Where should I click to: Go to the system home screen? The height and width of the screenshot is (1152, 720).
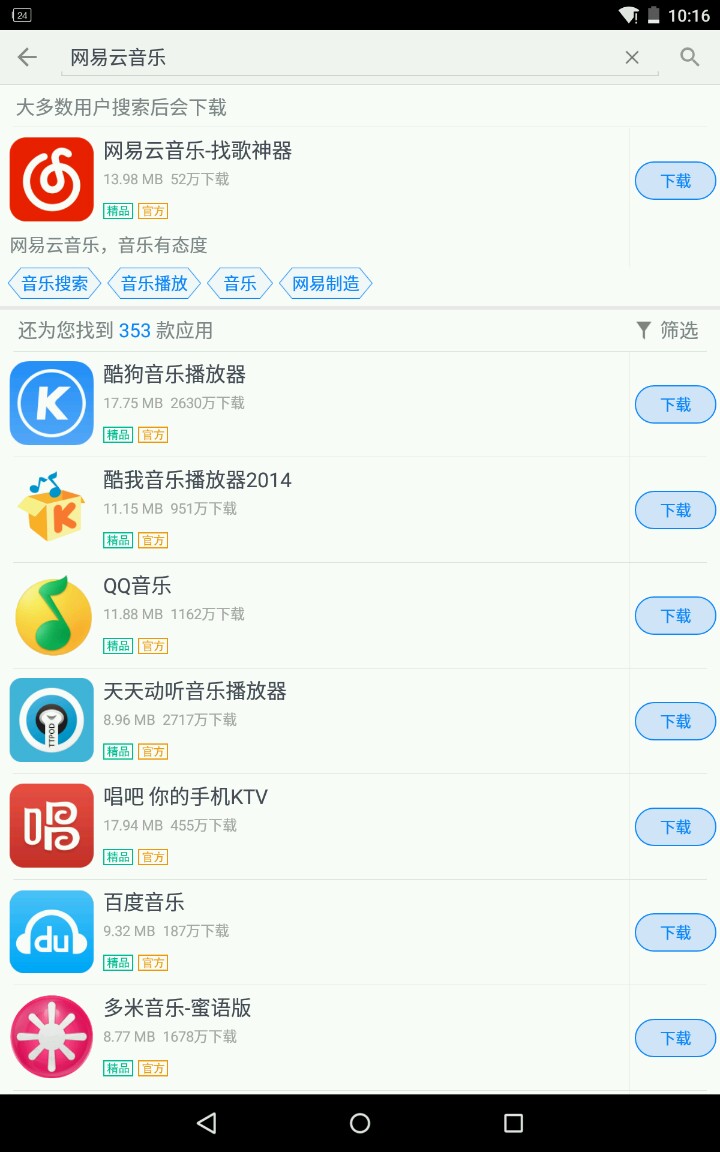[x=360, y=1123]
